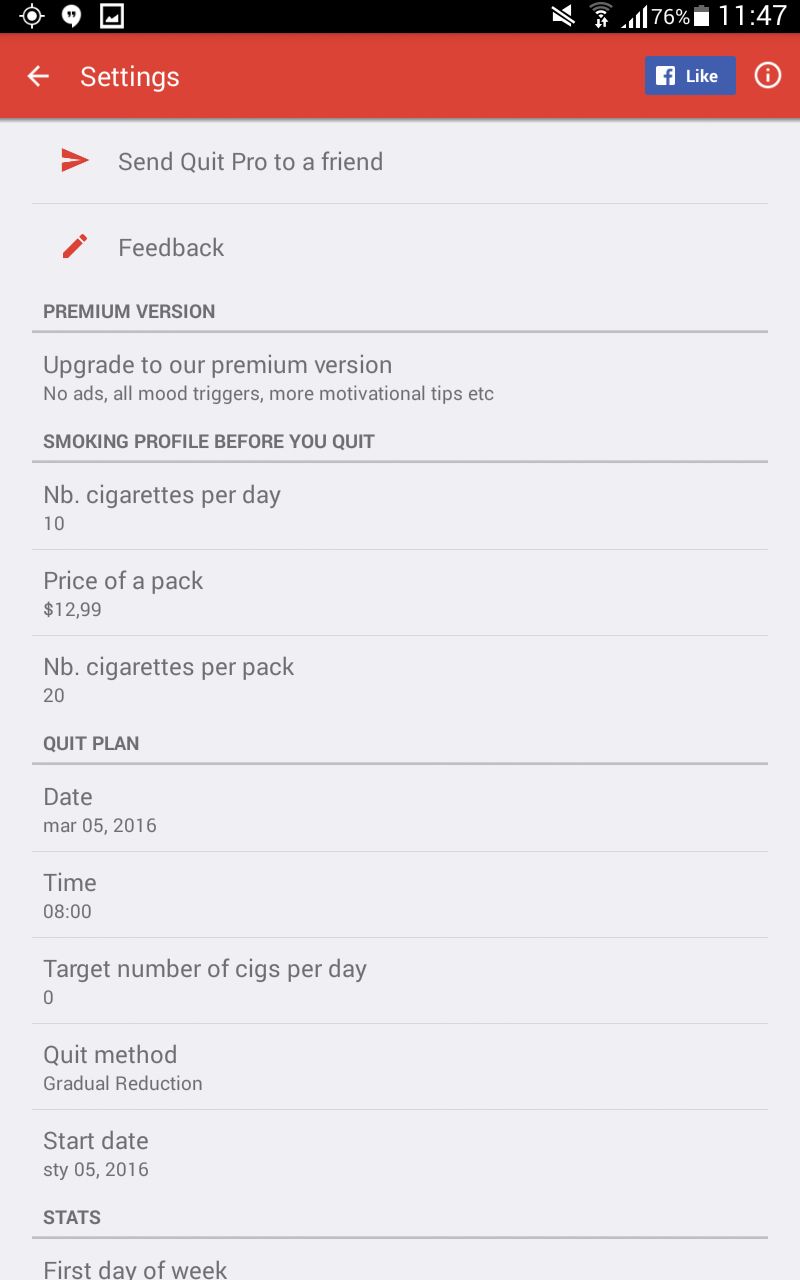Screen dimensions: 800x1280
Task: Open the Feedback option
Action: [x=400, y=247]
